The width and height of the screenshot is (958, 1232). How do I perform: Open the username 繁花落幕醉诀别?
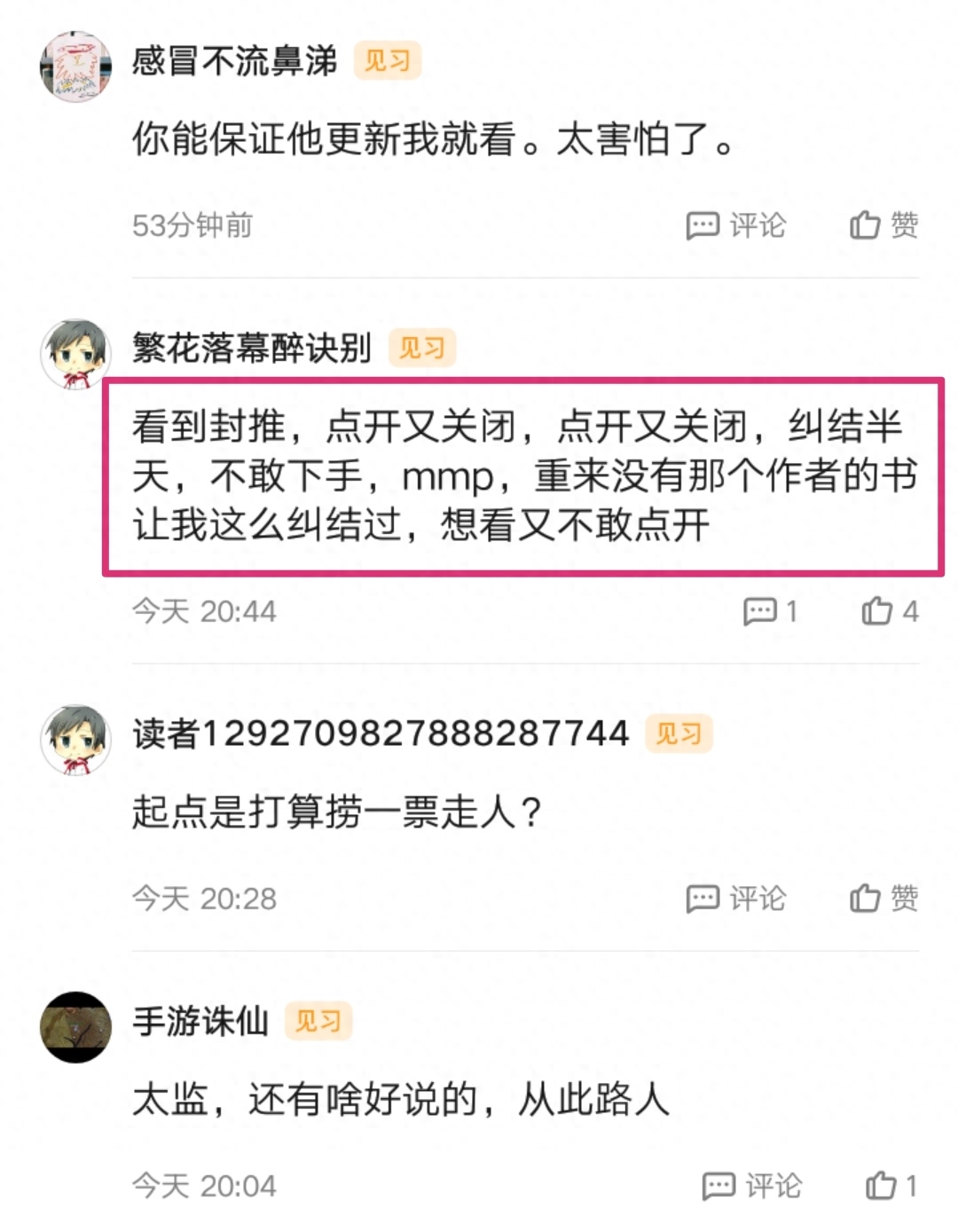(252, 348)
